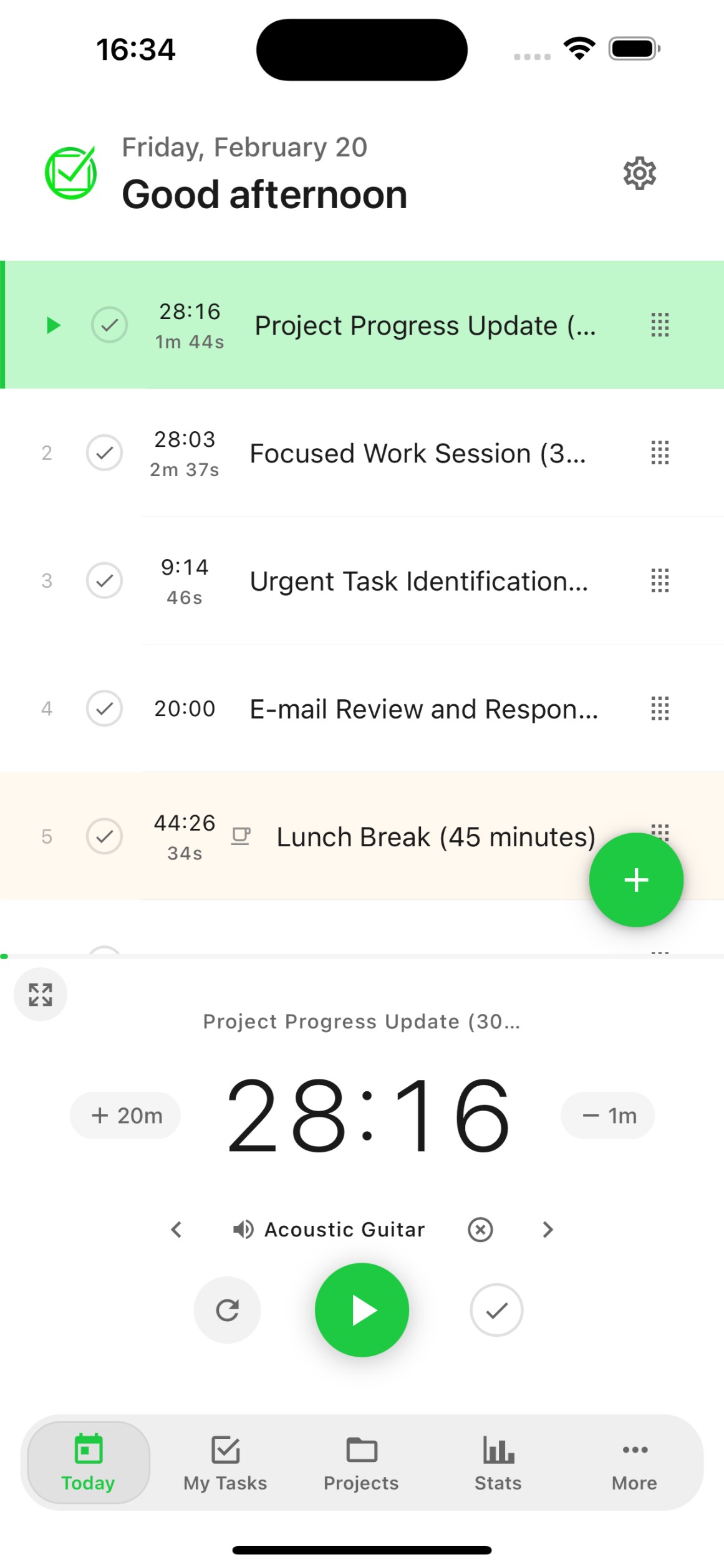Switch to the next background sound
724x1568 pixels.
coord(548,1229)
